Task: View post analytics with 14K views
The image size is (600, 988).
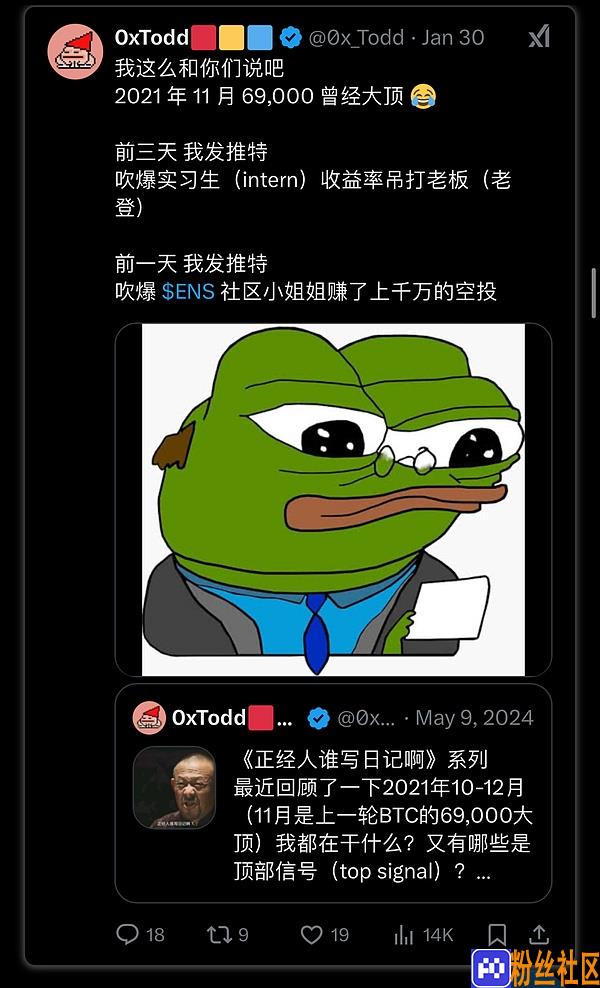Action: tap(405, 934)
